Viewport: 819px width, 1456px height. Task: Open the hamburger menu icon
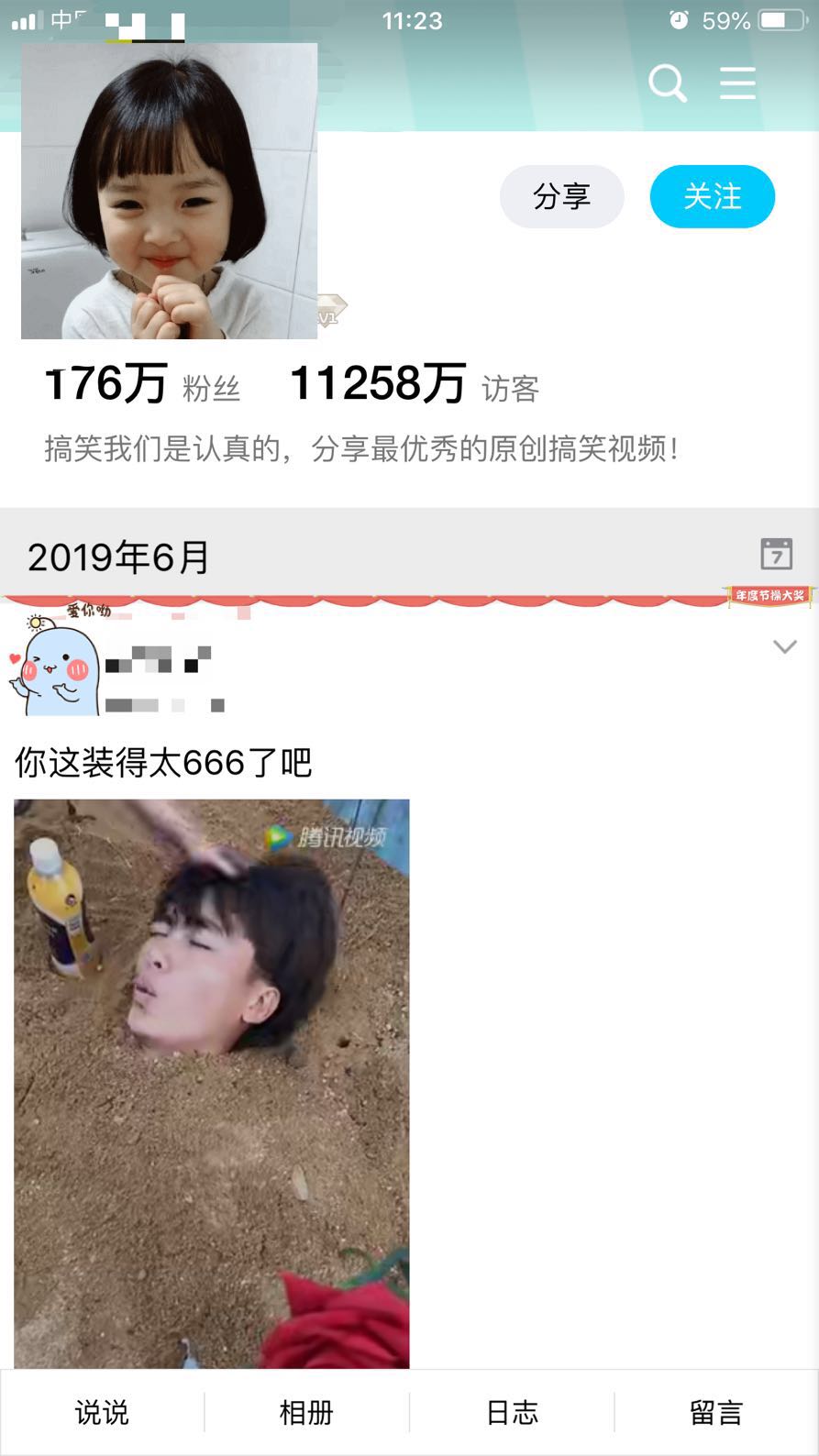pos(737,83)
